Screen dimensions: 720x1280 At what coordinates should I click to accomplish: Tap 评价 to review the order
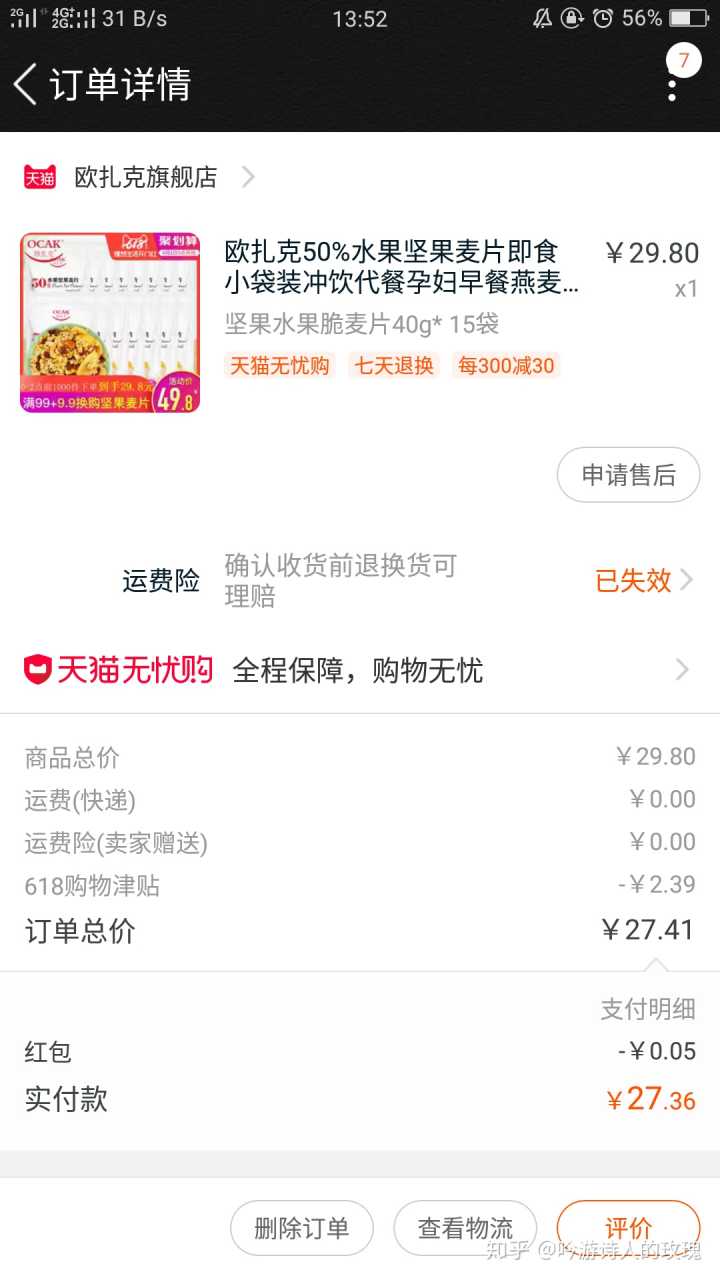click(628, 1228)
